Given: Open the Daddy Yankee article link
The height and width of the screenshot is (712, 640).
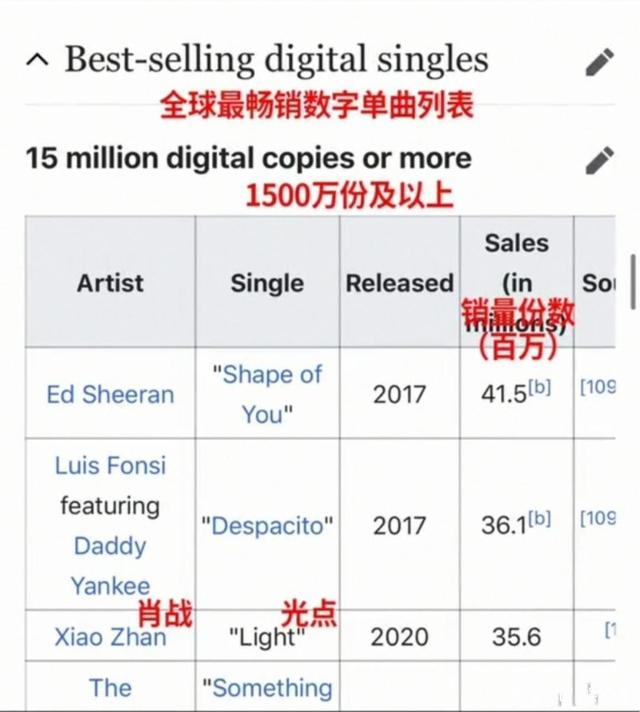Looking at the screenshot, I should 110,566.
